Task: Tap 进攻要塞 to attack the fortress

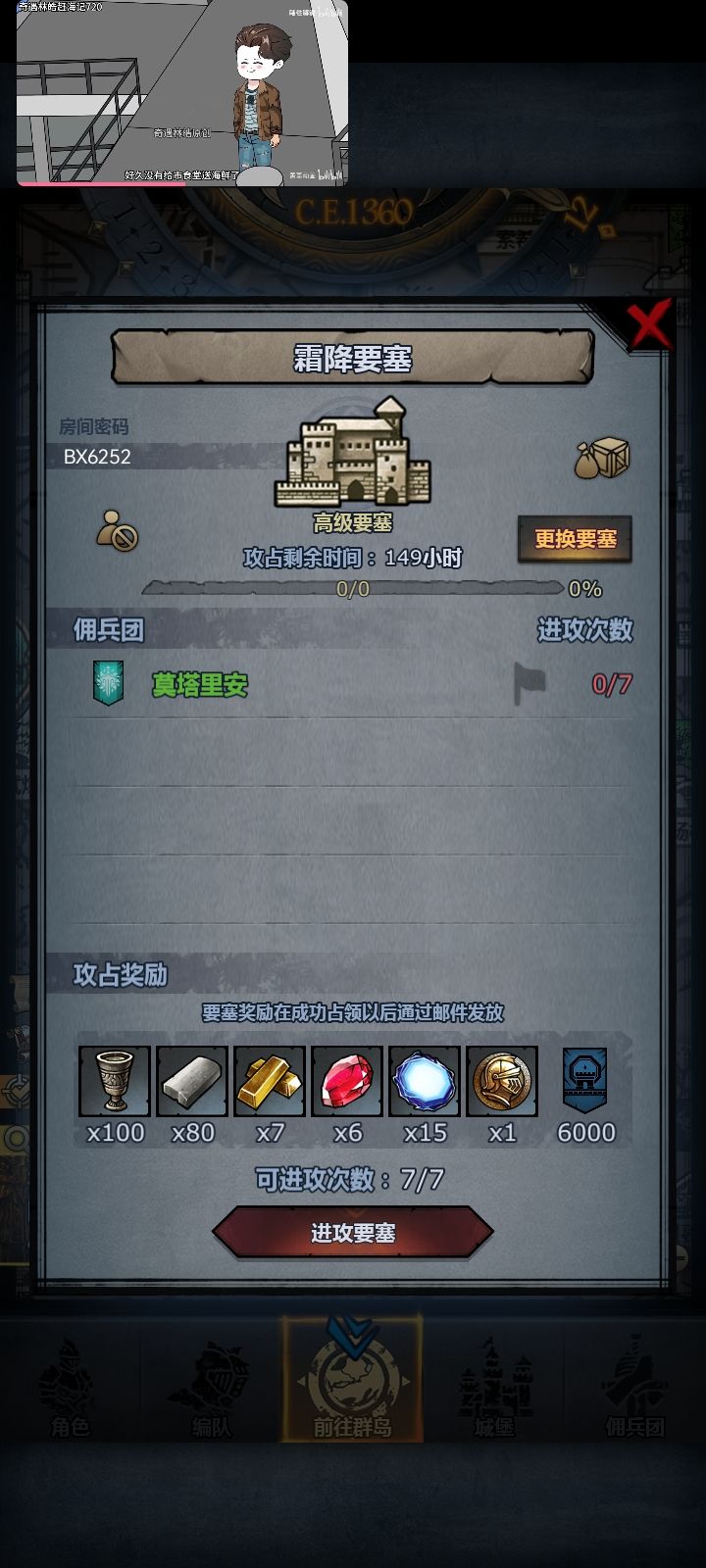Action: (x=353, y=1233)
